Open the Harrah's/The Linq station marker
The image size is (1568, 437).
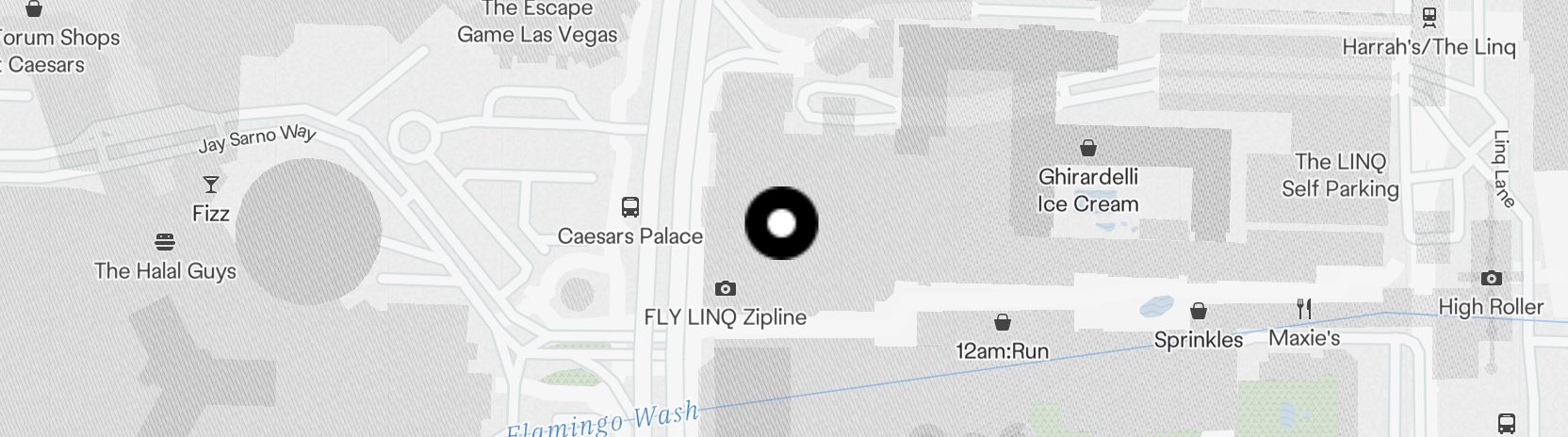click(1429, 17)
